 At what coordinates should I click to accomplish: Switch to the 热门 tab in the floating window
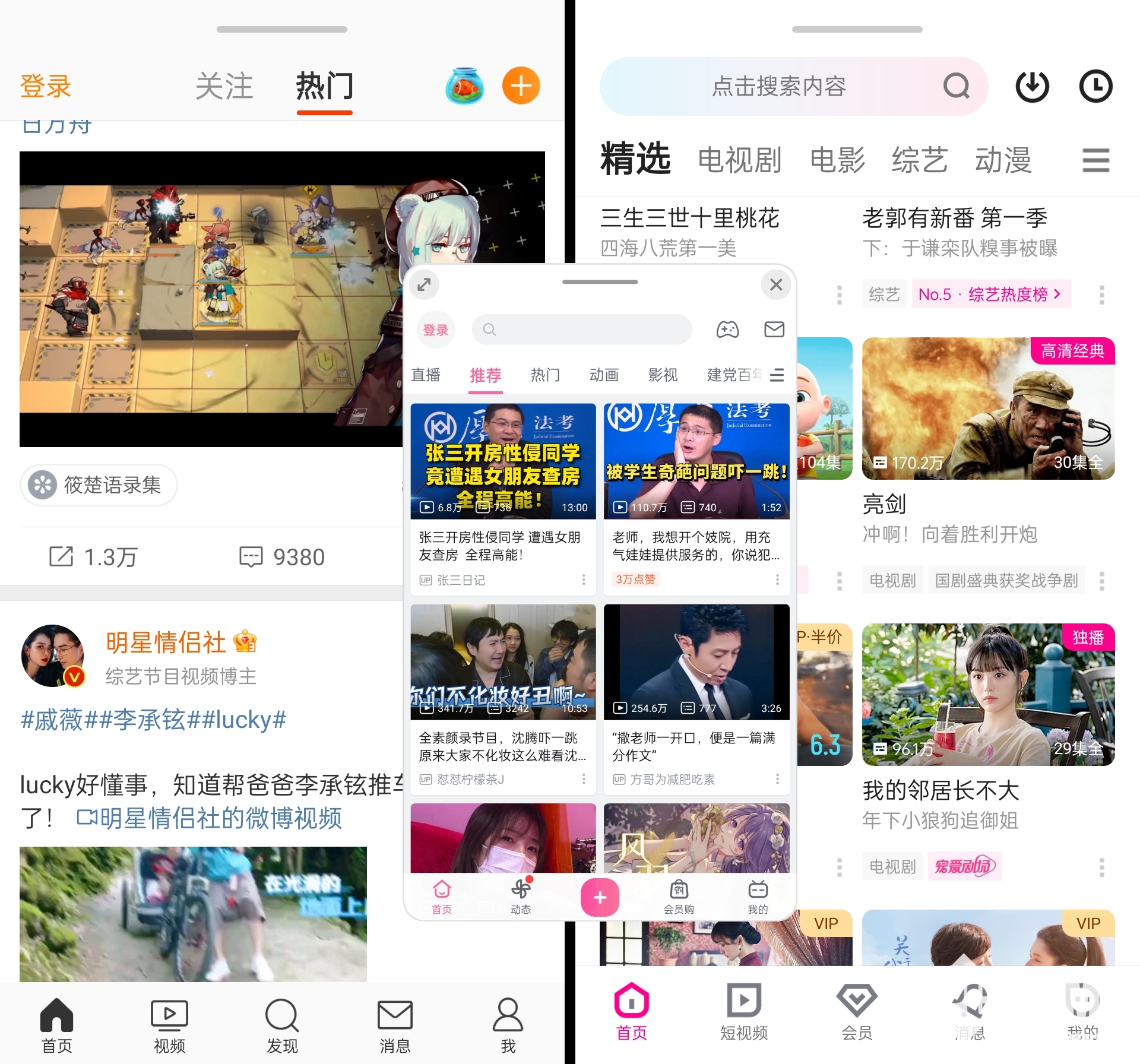click(544, 375)
